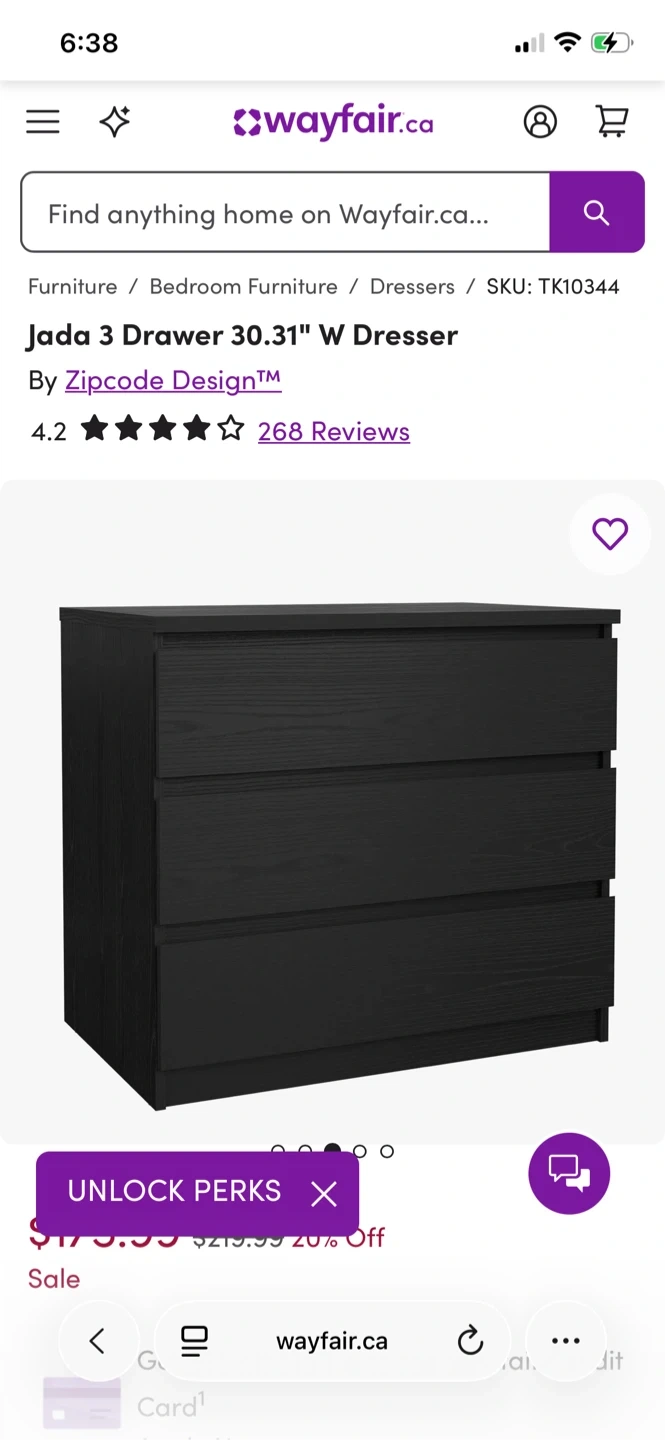Open the browser more options menu

(566, 1341)
